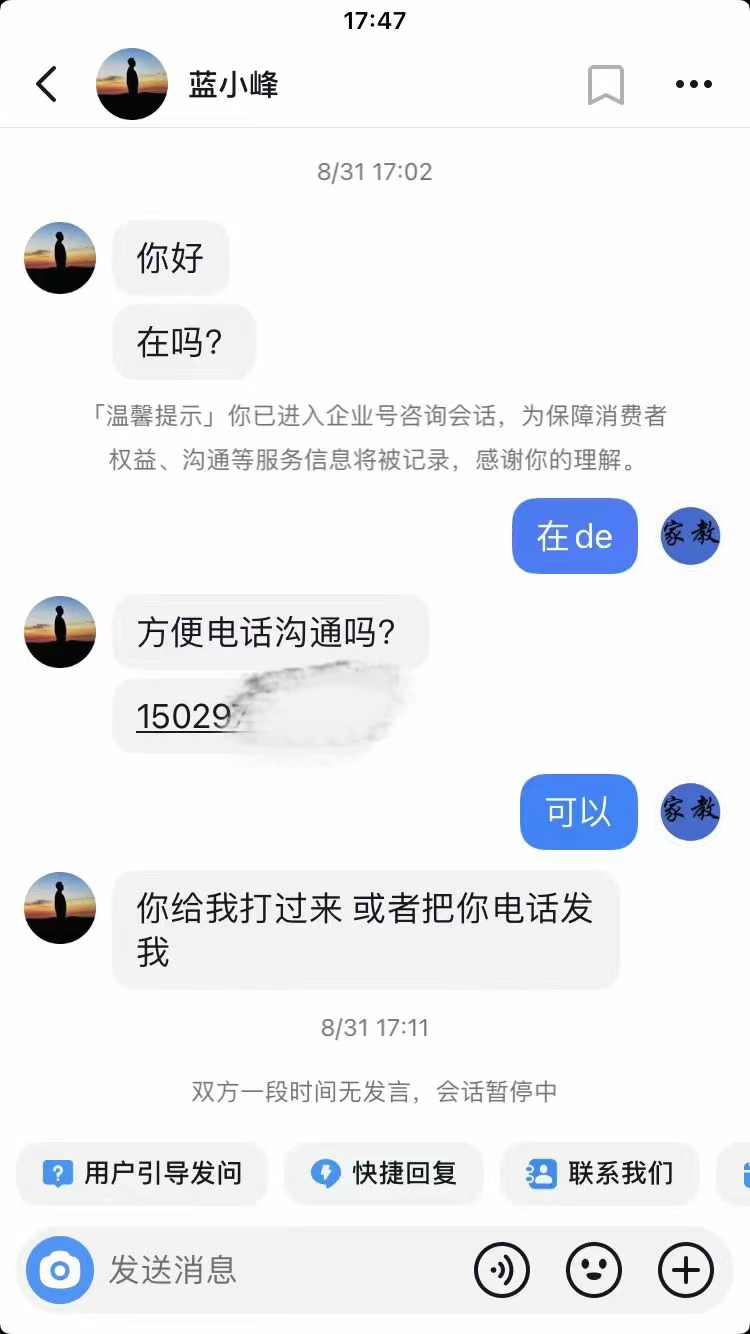
Task: Open the camera to send a photo
Action: pos(58,1270)
